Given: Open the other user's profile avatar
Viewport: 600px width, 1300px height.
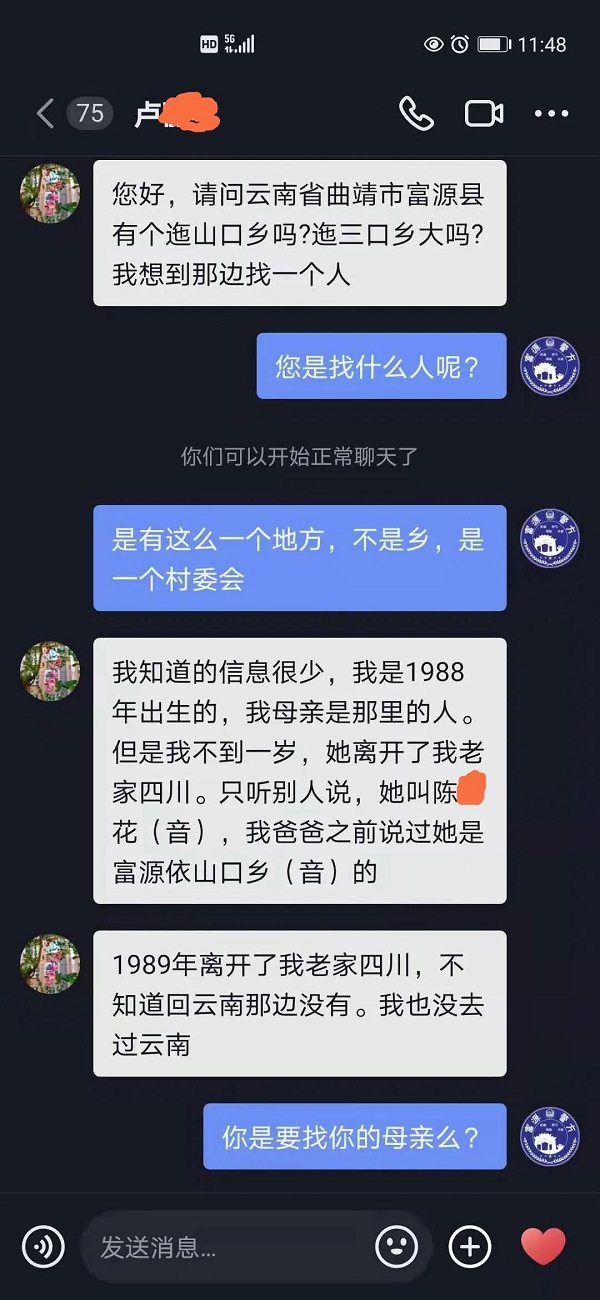Looking at the screenshot, I should point(50,193).
